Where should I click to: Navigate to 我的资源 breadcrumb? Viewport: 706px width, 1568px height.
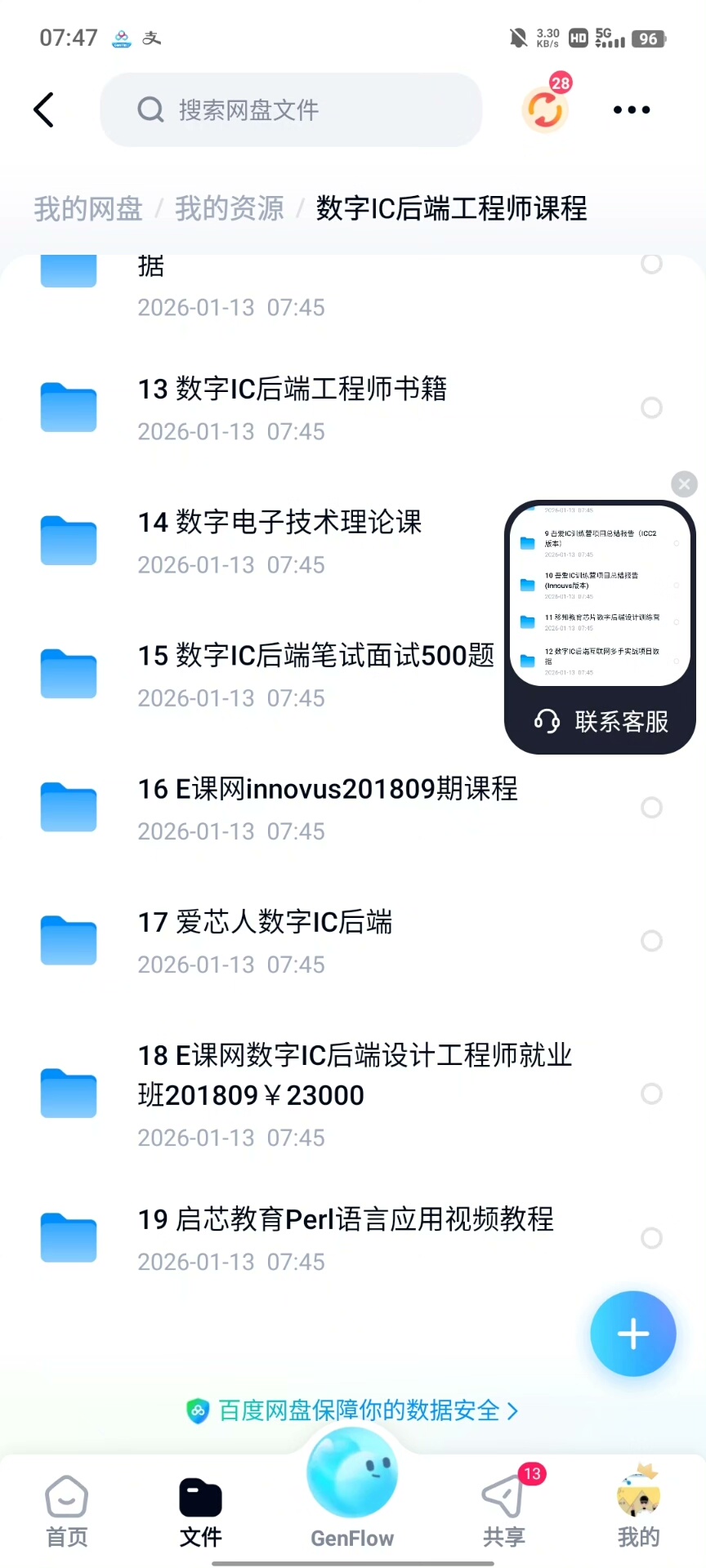pyautogui.click(x=230, y=209)
